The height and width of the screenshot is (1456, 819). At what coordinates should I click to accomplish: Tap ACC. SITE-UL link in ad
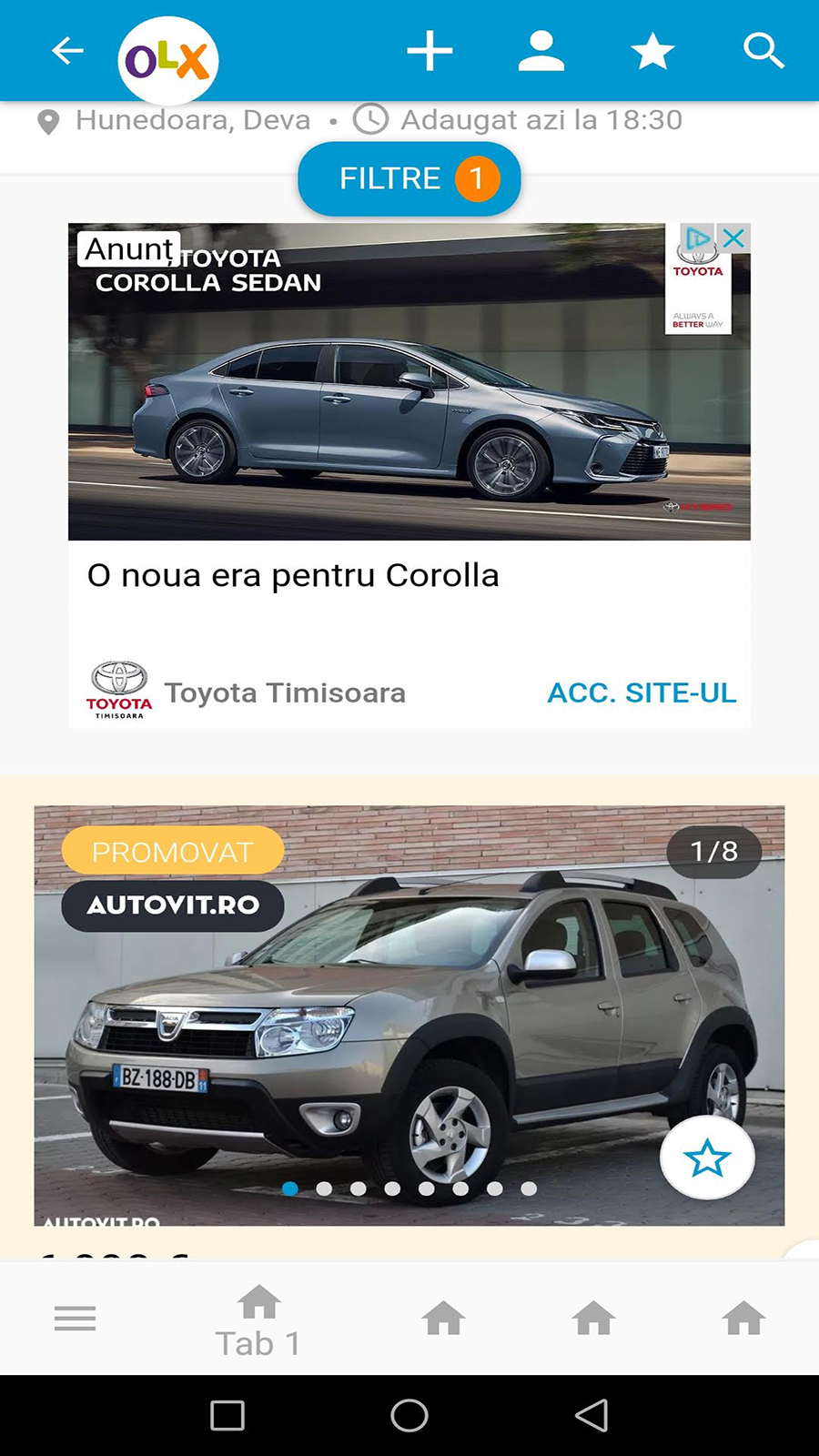[x=642, y=693]
